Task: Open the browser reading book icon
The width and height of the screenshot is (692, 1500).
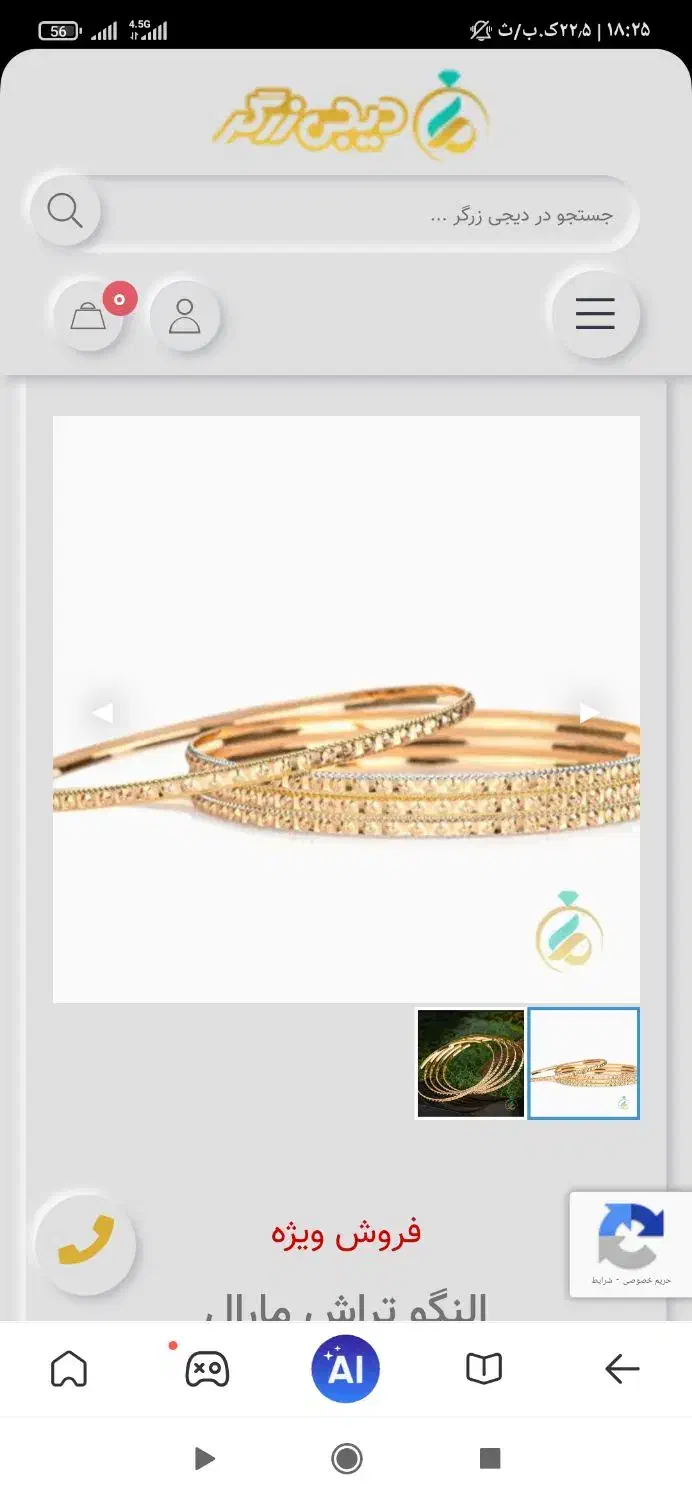Action: (x=484, y=1368)
